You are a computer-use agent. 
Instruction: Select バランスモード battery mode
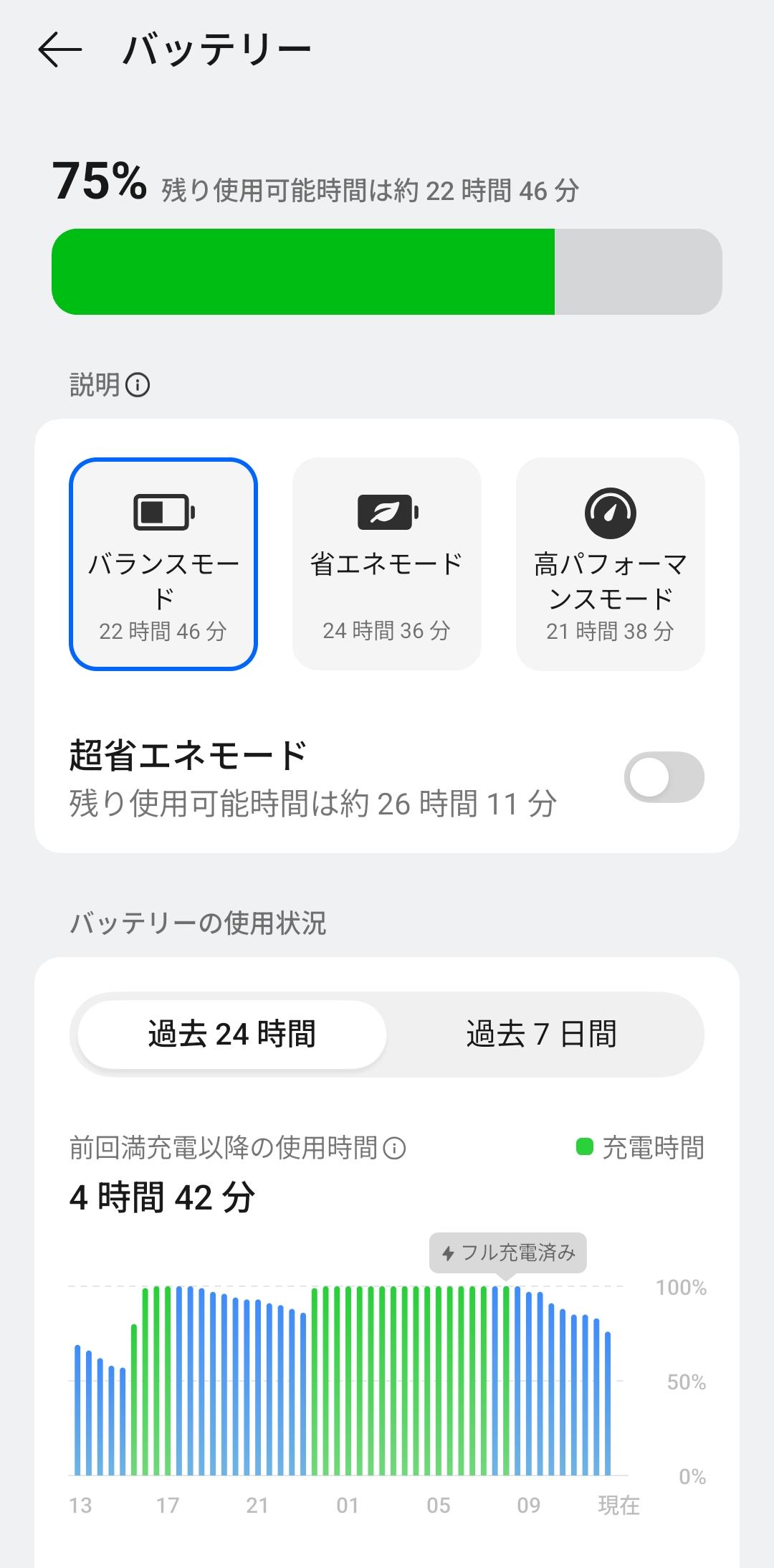click(163, 564)
